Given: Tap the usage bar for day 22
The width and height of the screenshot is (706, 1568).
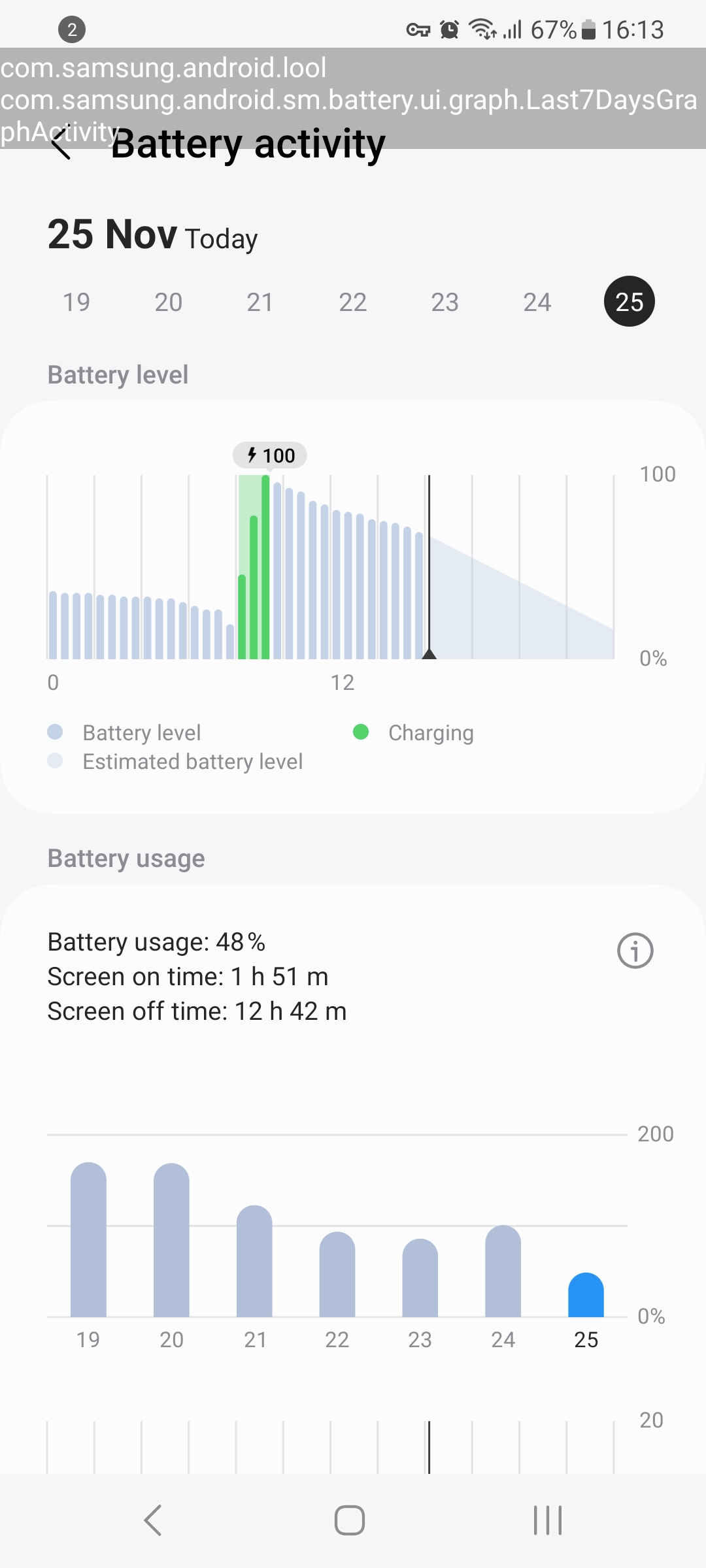Looking at the screenshot, I should coord(337,1275).
